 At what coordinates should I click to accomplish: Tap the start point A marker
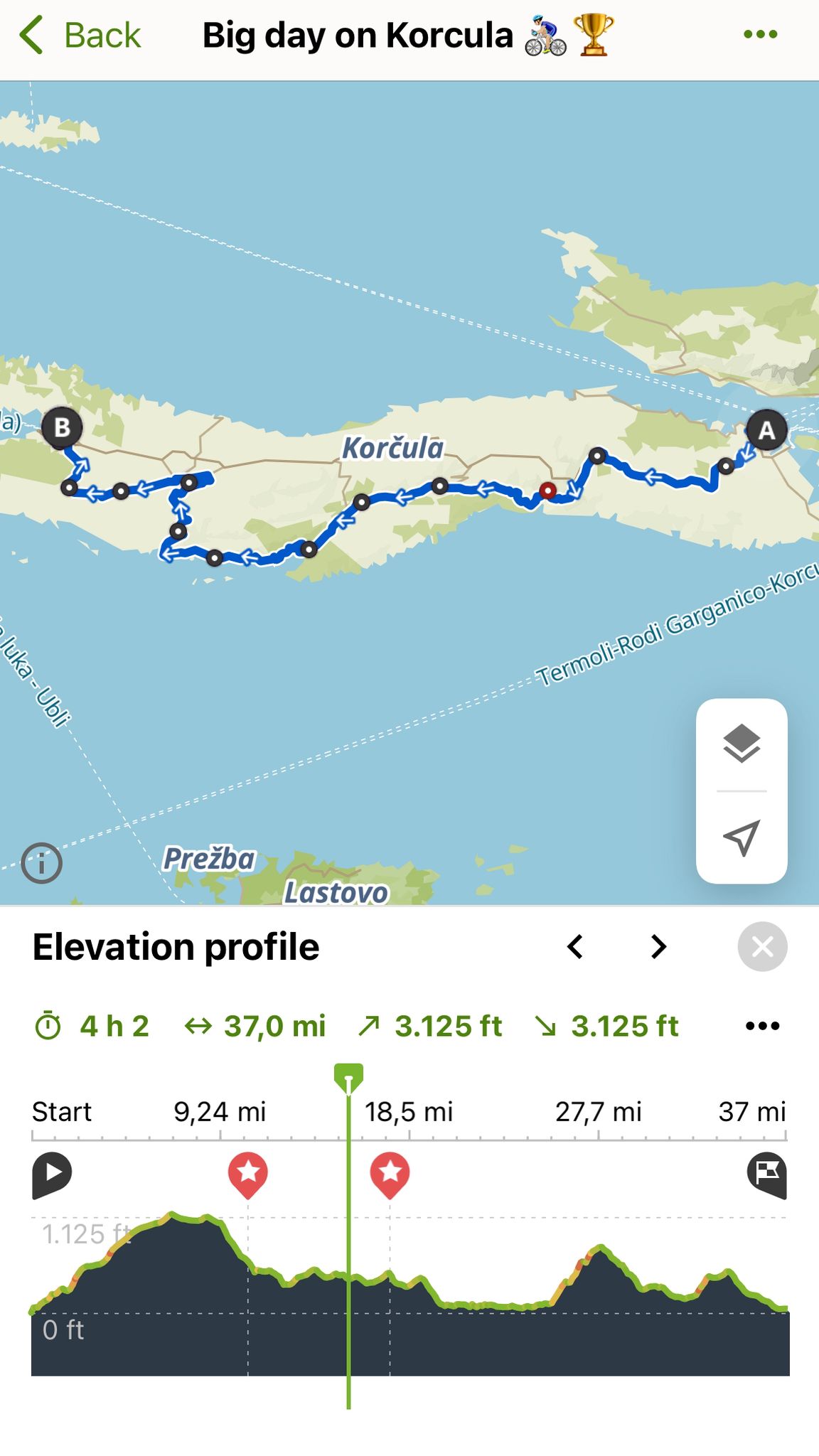tap(766, 430)
